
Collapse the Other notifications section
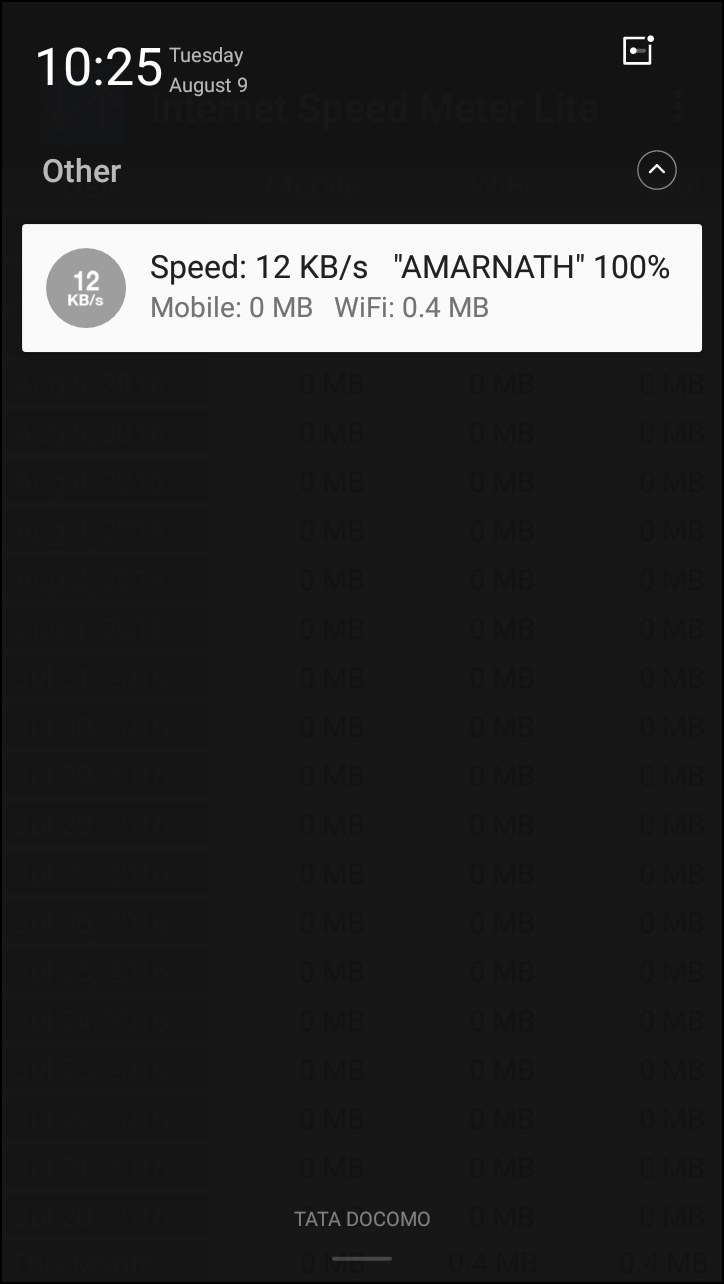tap(657, 170)
